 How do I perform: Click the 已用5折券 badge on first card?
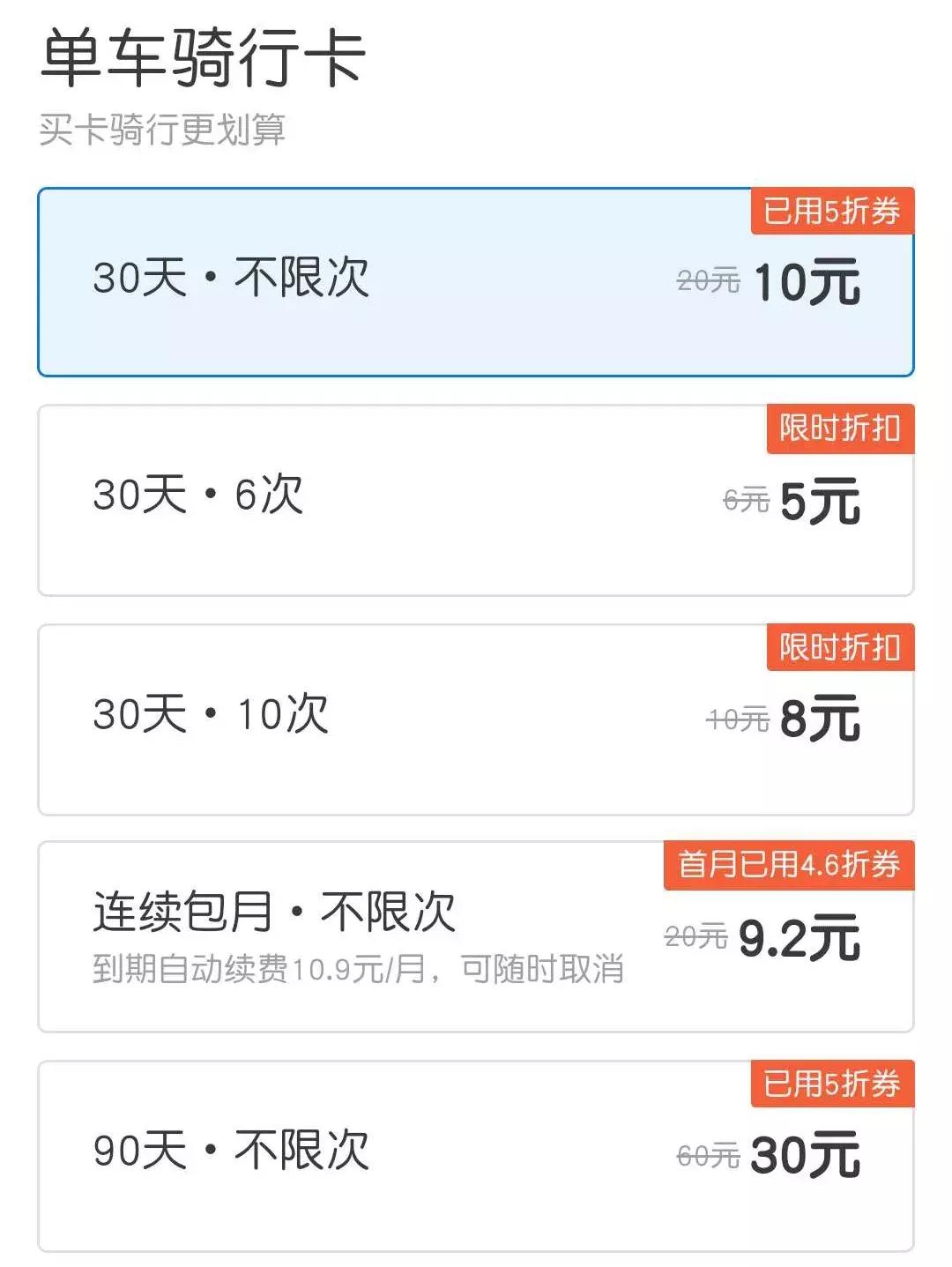click(834, 210)
